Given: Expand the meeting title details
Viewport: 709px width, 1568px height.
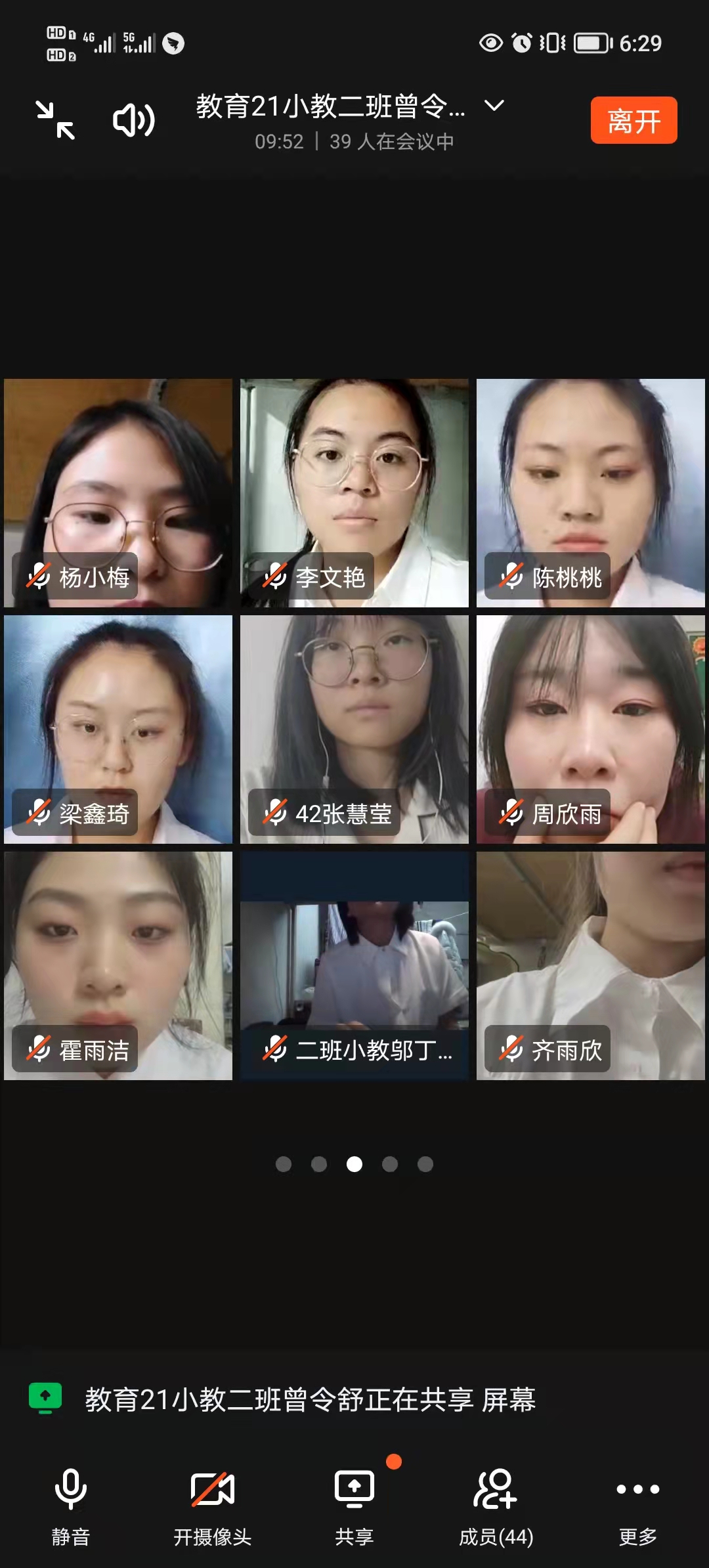Looking at the screenshot, I should click(x=494, y=106).
